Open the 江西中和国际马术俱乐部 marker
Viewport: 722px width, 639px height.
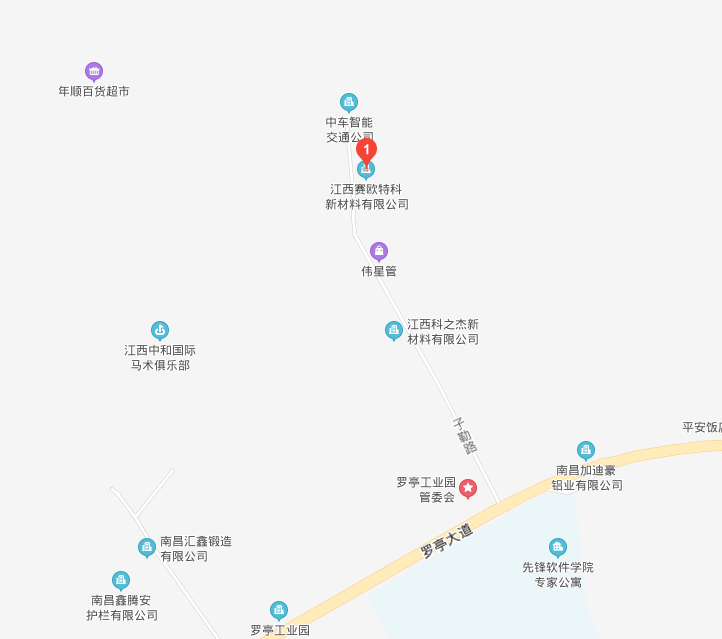(160, 330)
